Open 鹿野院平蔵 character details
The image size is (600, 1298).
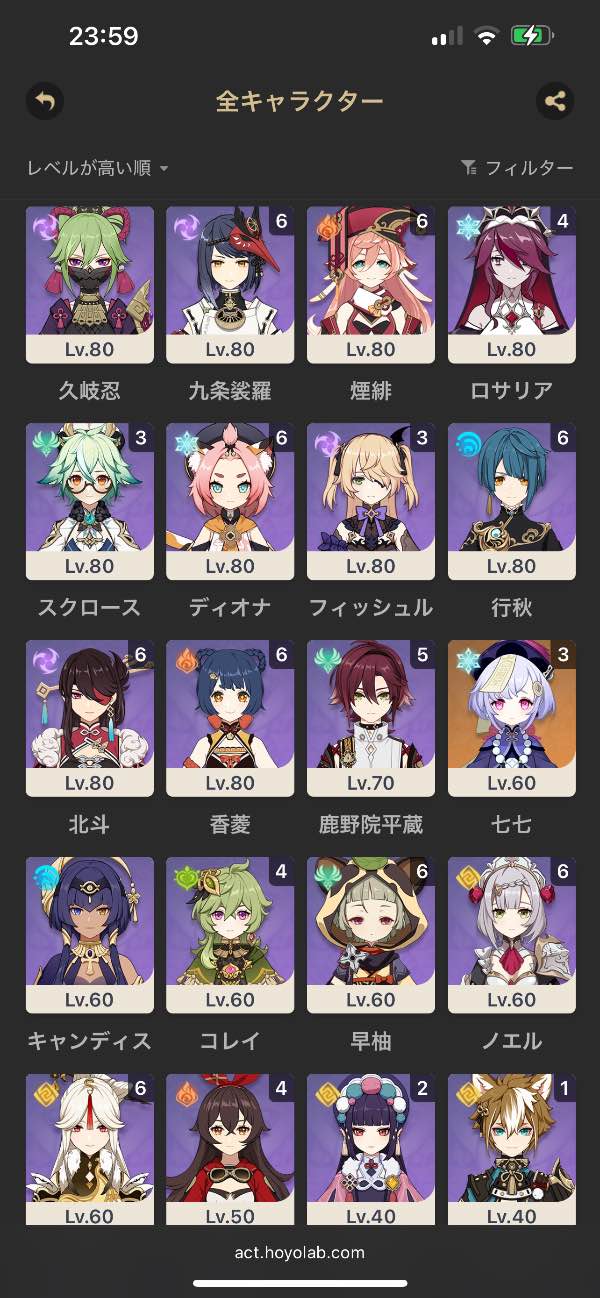click(x=371, y=718)
